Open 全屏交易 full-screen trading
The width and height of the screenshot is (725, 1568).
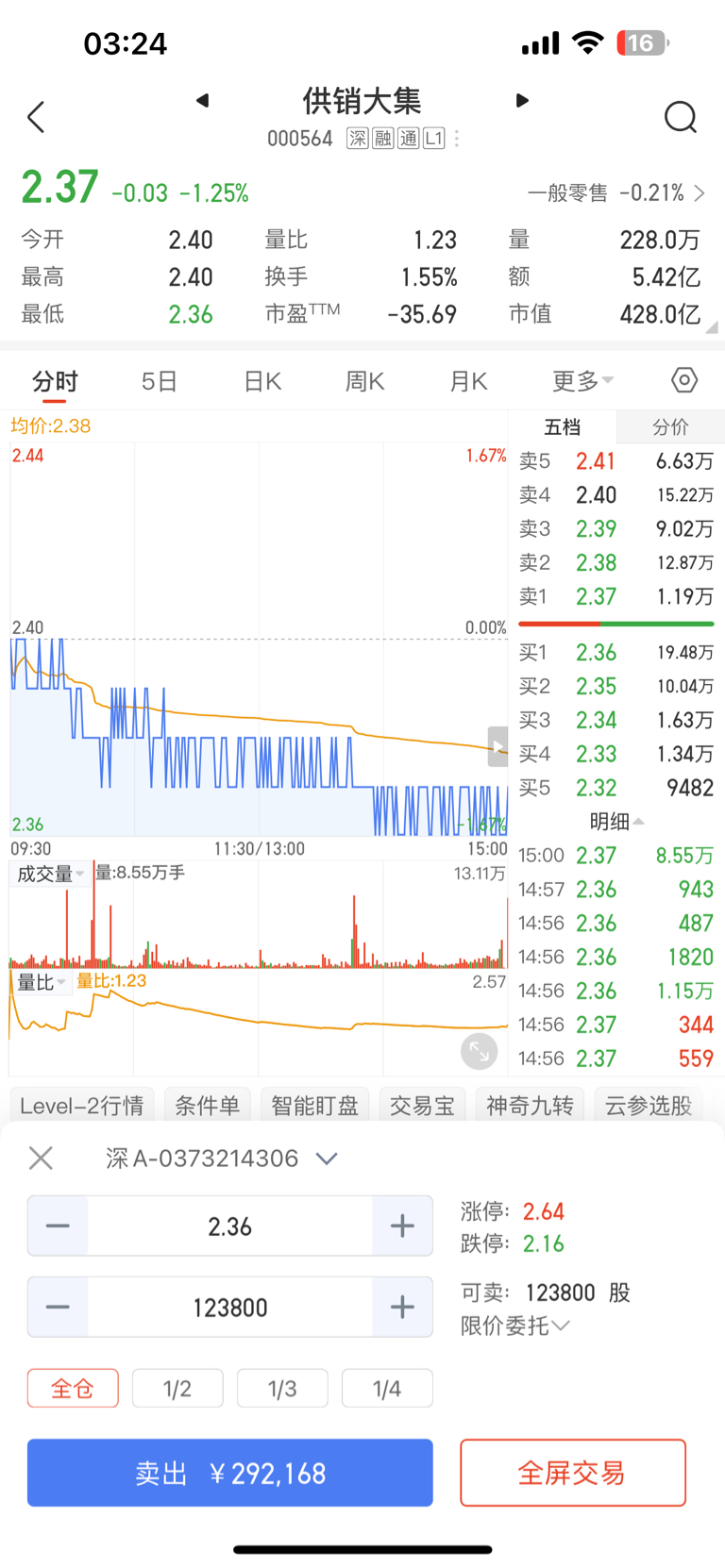(573, 1473)
